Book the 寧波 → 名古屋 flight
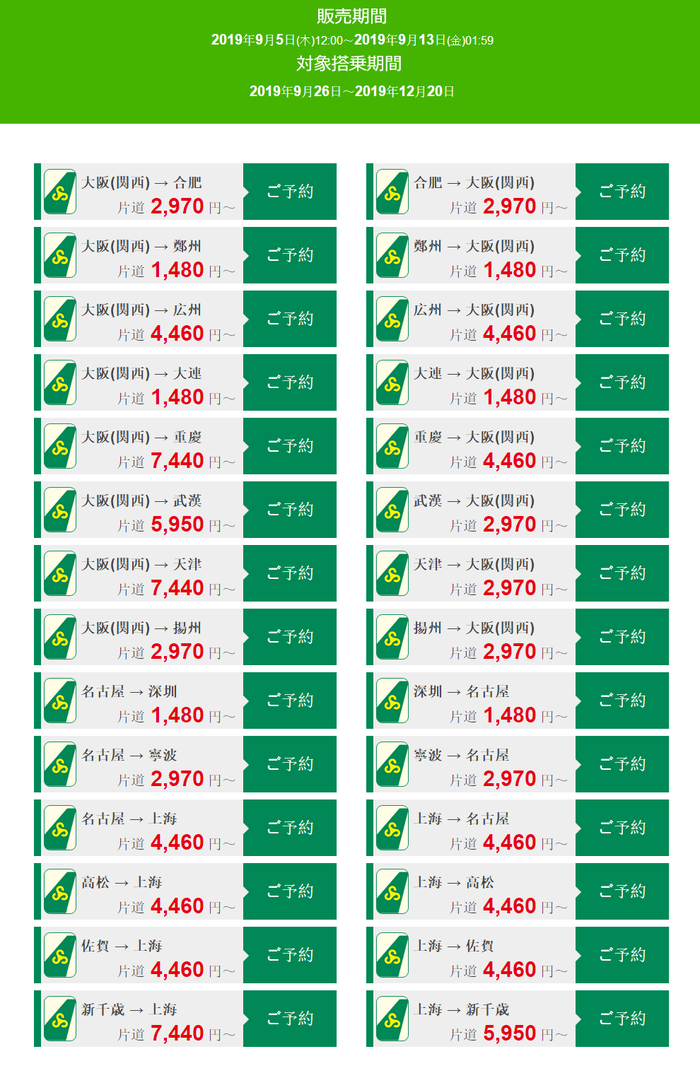 pyautogui.click(x=622, y=764)
